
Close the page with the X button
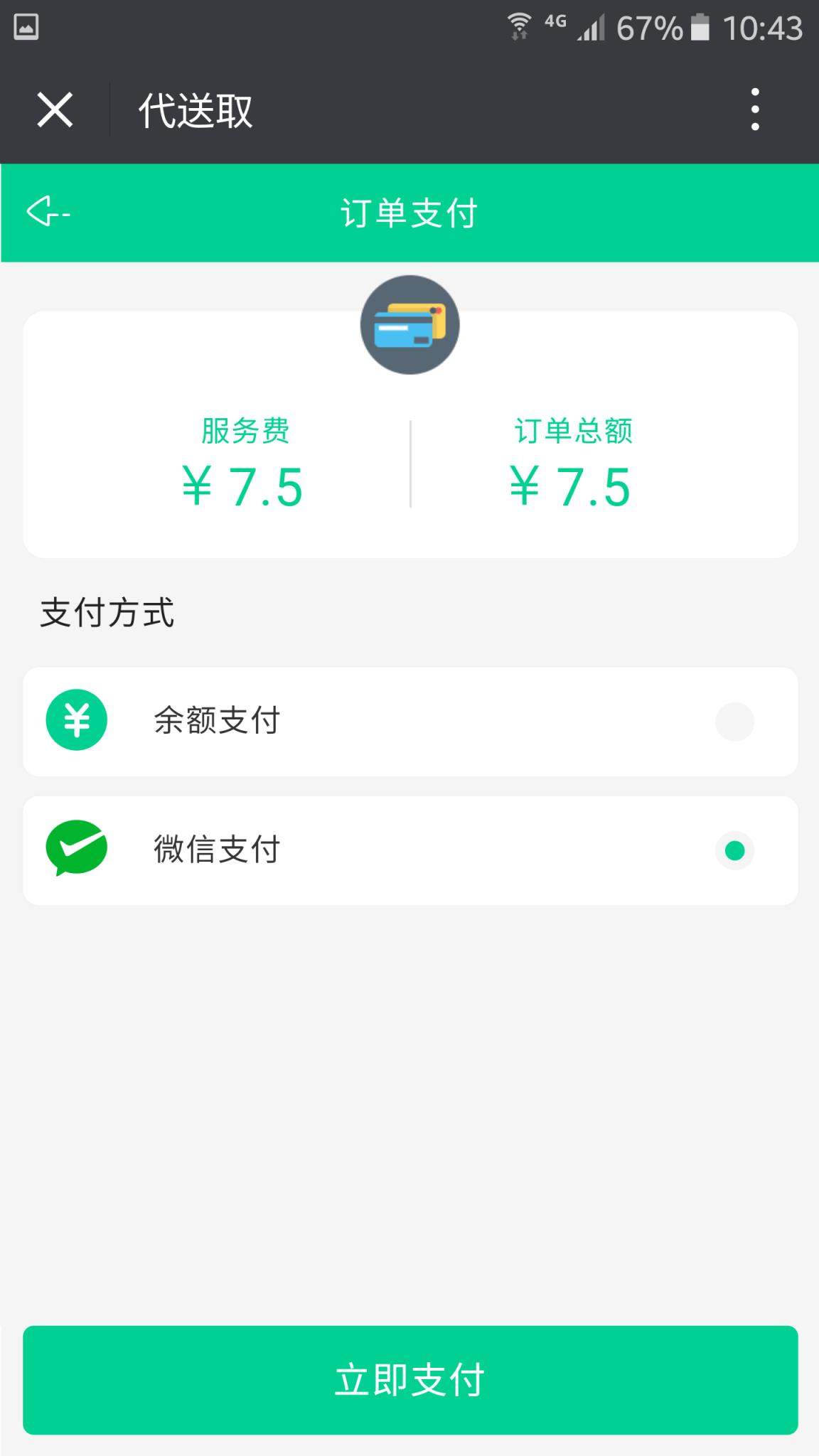[x=54, y=110]
